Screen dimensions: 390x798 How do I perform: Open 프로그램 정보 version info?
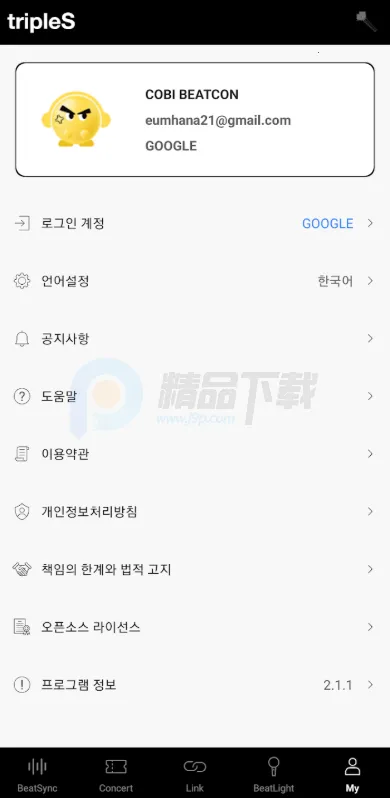tap(195, 685)
